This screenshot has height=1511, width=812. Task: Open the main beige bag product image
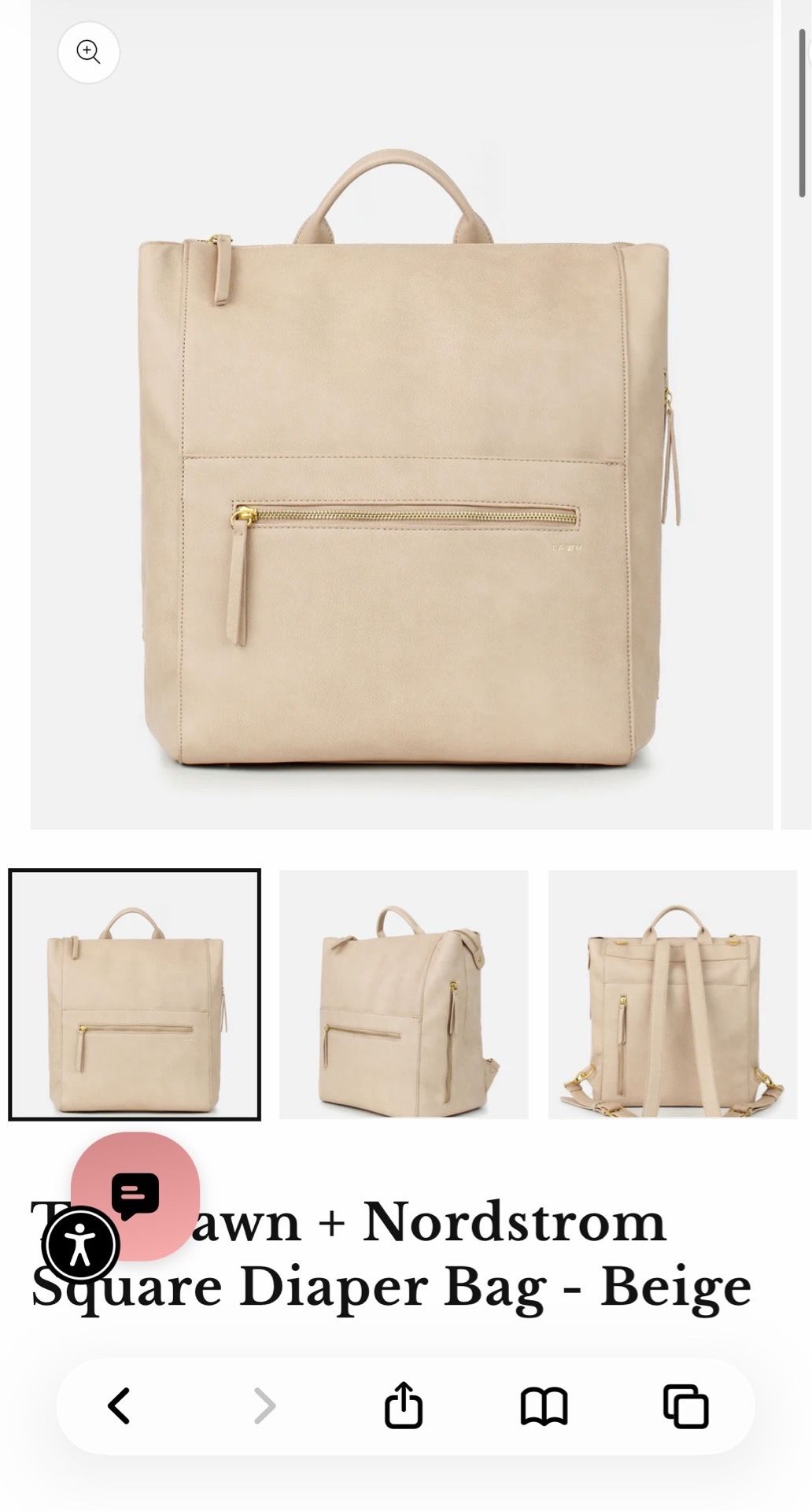pyautogui.click(x=401, y=415)
